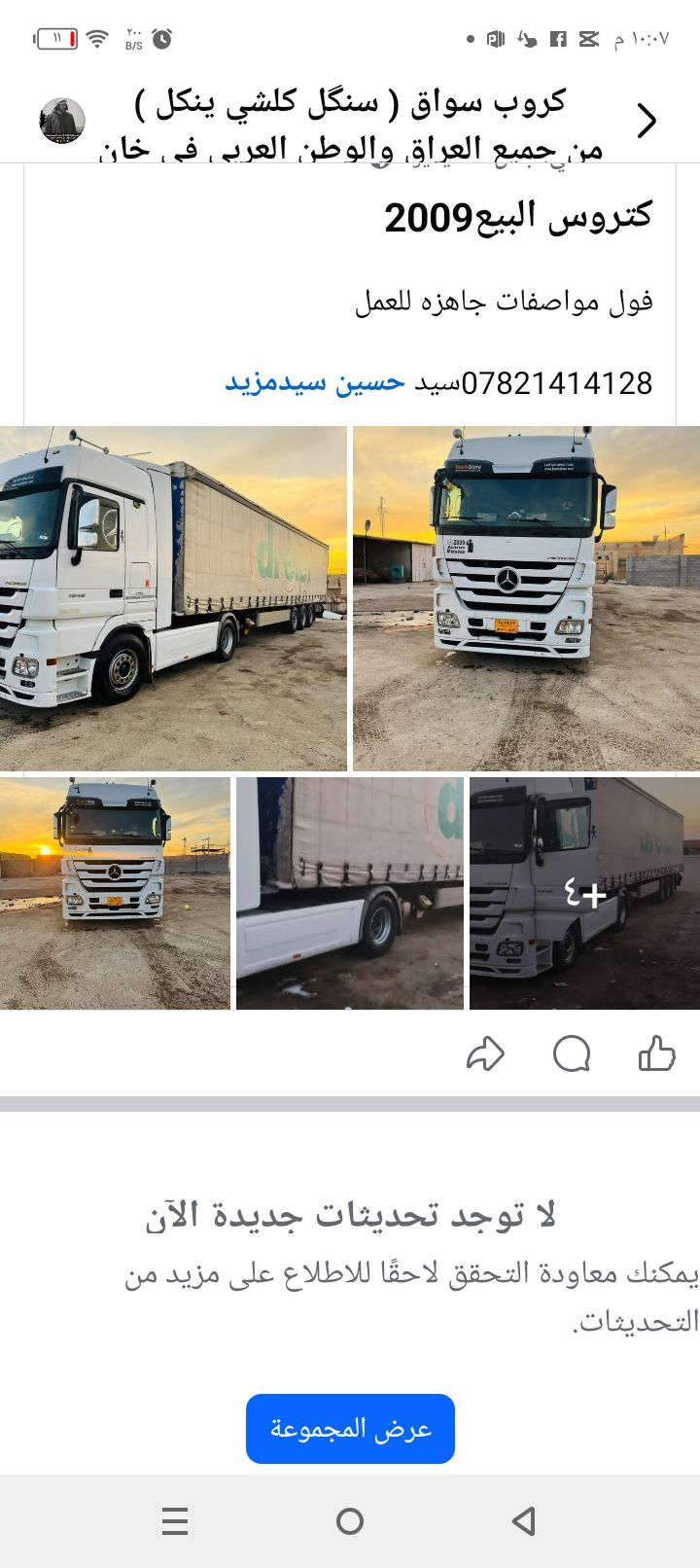This screenshot has height=1568, width=700.
Task: Open the group avatar in header
Action: (x=62, y=121)
